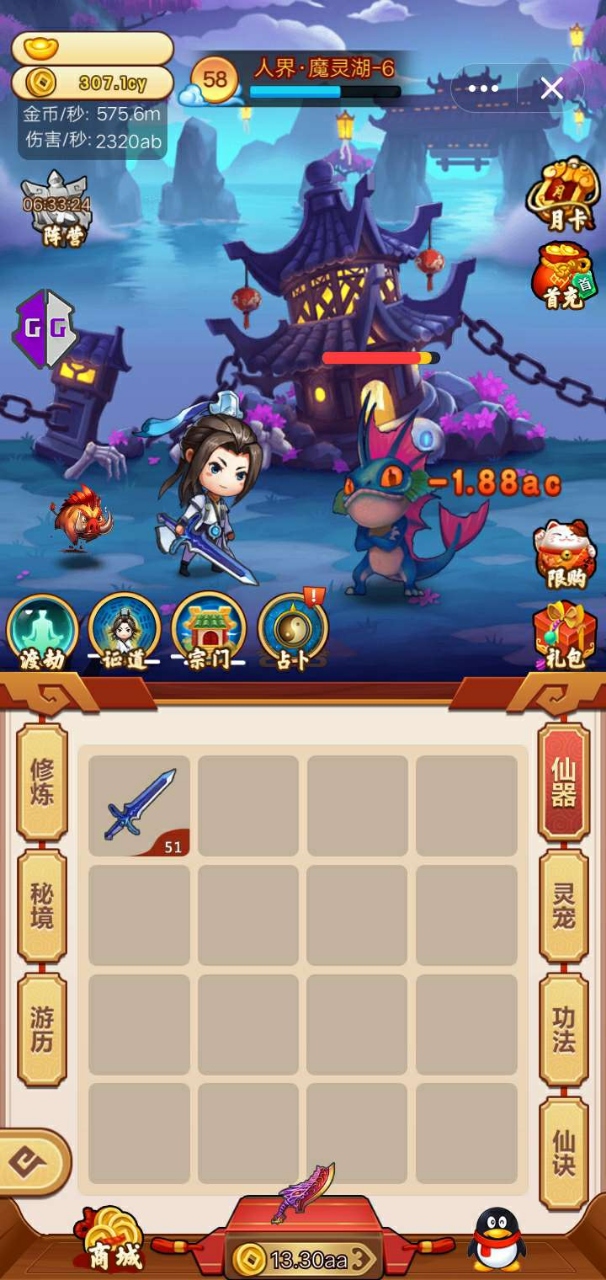Open 占卜 divination with alert badge

click(x=293, y=632)
